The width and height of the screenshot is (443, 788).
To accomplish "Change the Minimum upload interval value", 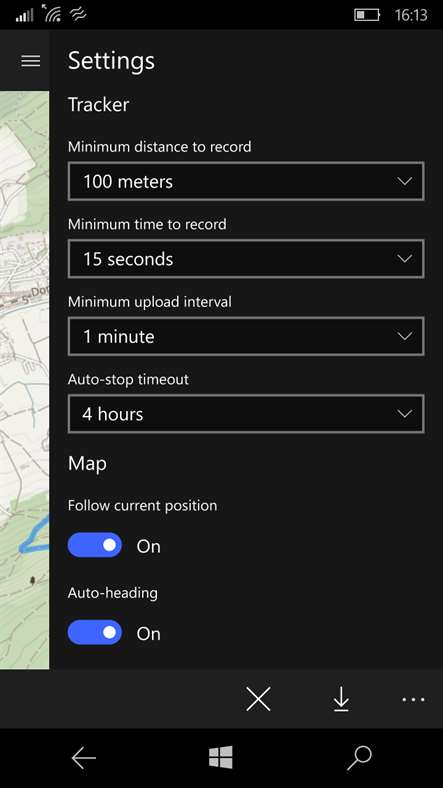I will [246, 336].
